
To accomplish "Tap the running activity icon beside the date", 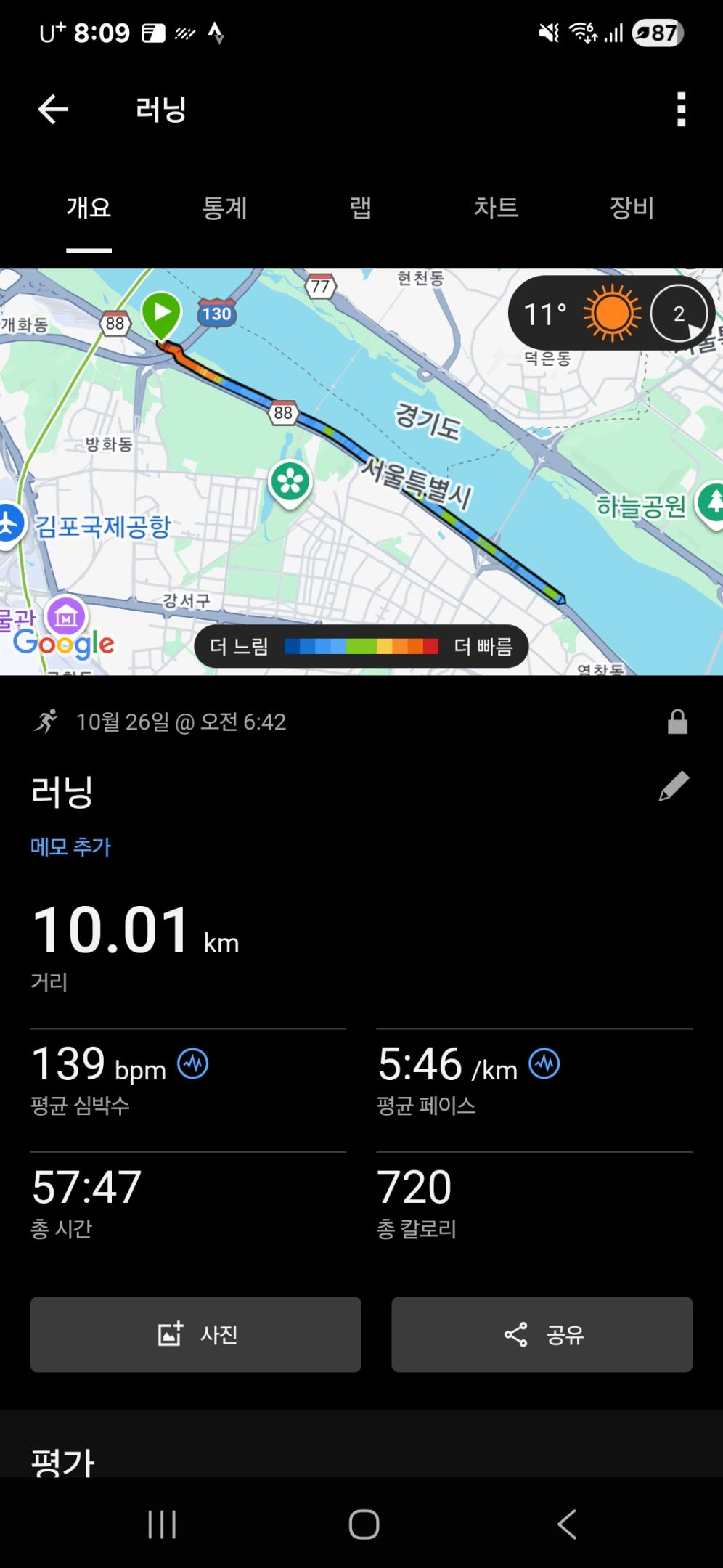I will click(47, 721).
